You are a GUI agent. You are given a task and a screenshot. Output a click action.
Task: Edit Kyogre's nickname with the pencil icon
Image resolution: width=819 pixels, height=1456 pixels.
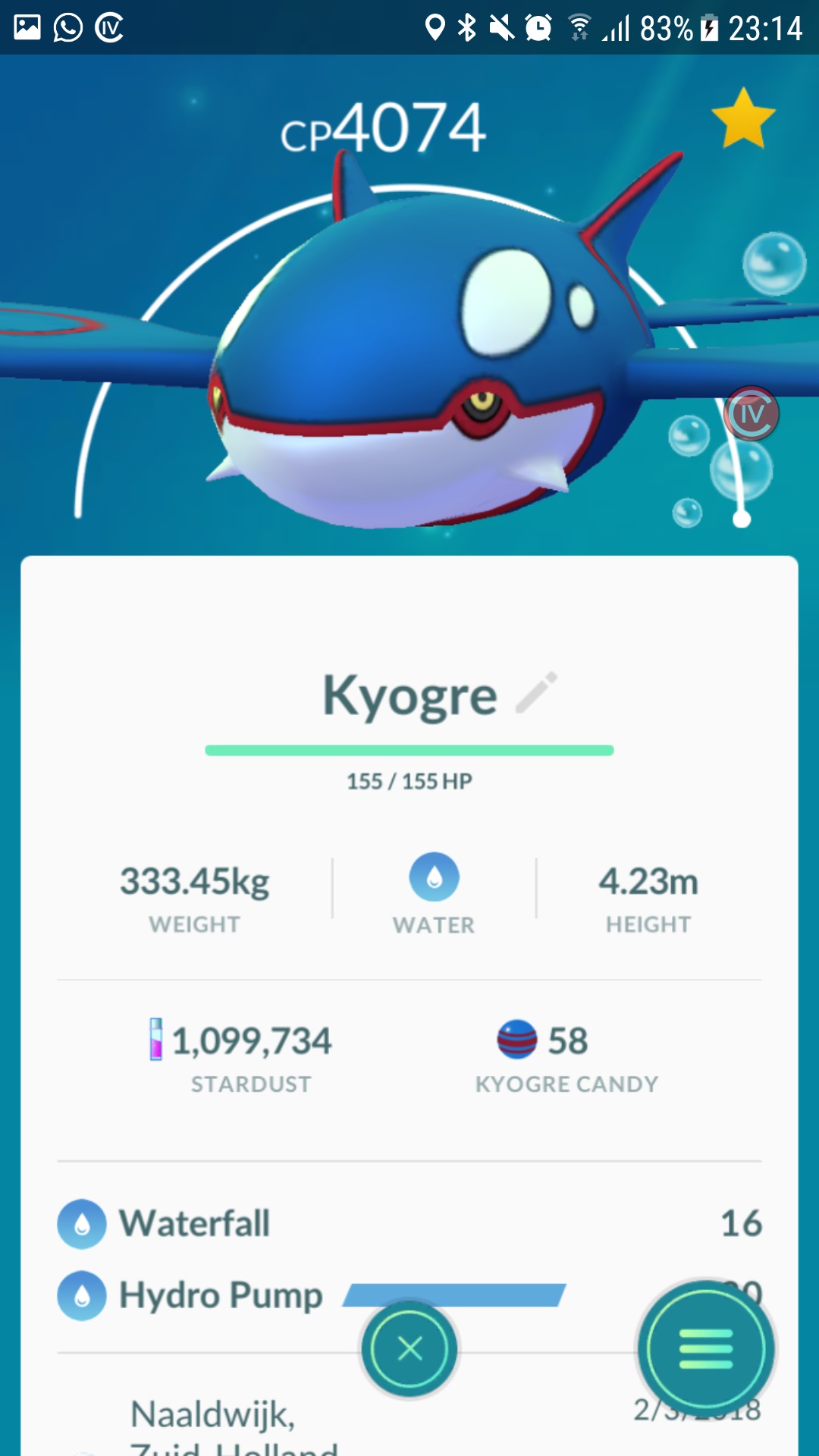(536, 692)
